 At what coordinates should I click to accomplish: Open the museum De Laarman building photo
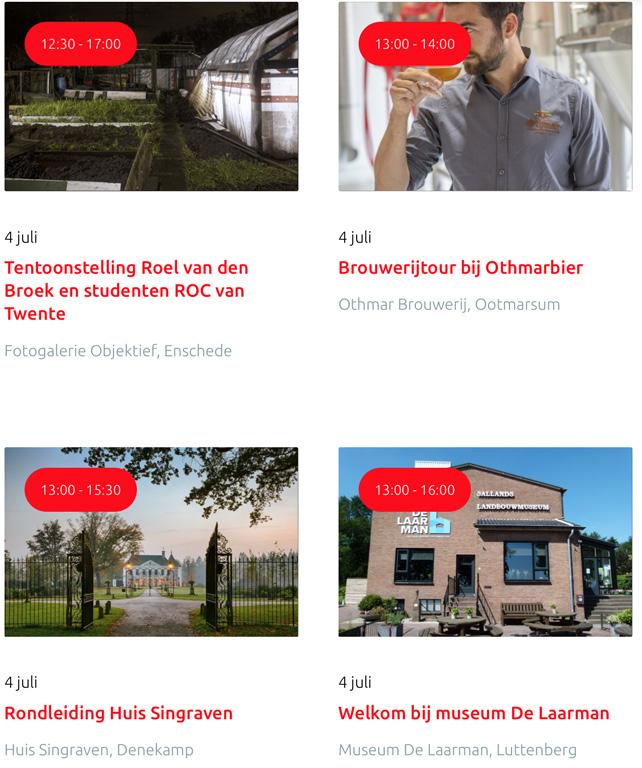tap(485, 555)
